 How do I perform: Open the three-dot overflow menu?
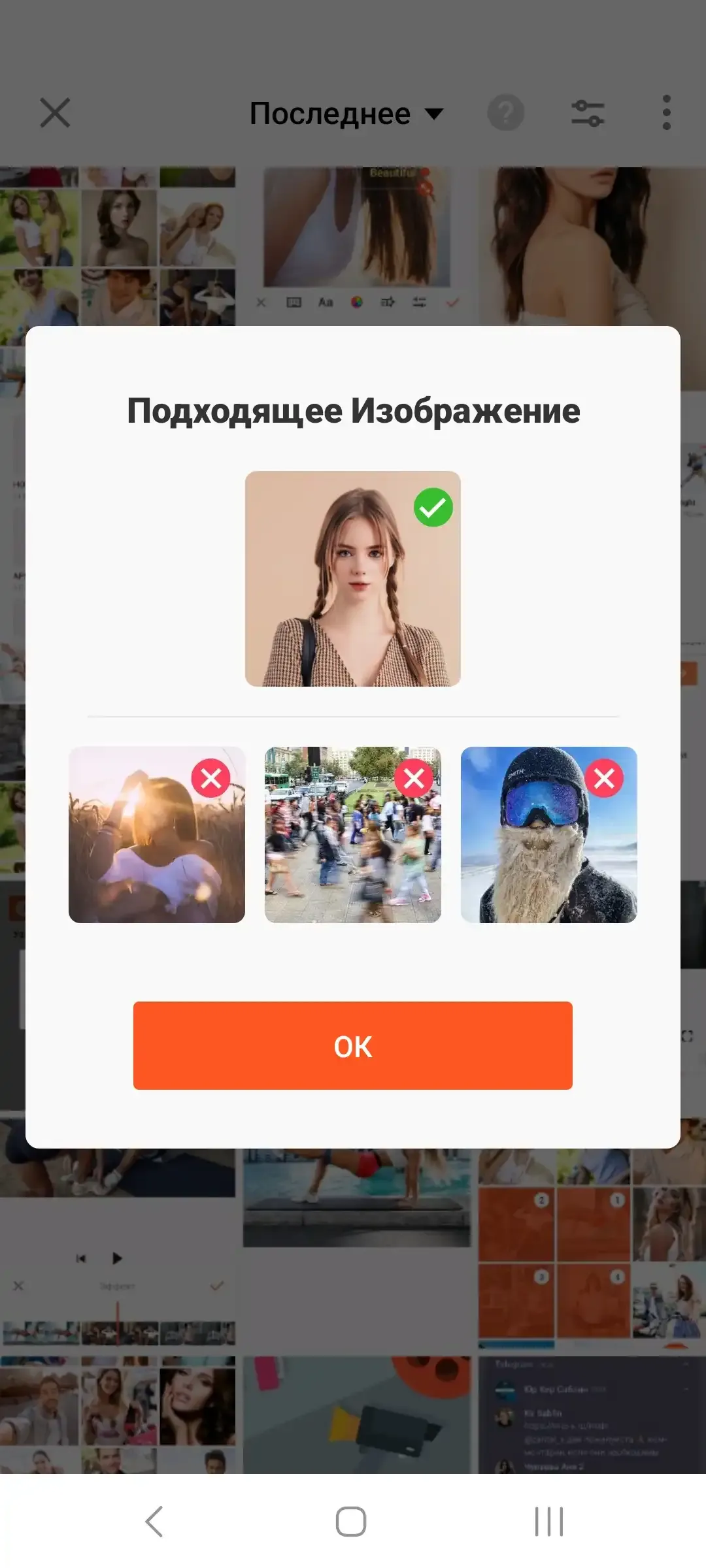pyautogui.click(x=666, y=113)
